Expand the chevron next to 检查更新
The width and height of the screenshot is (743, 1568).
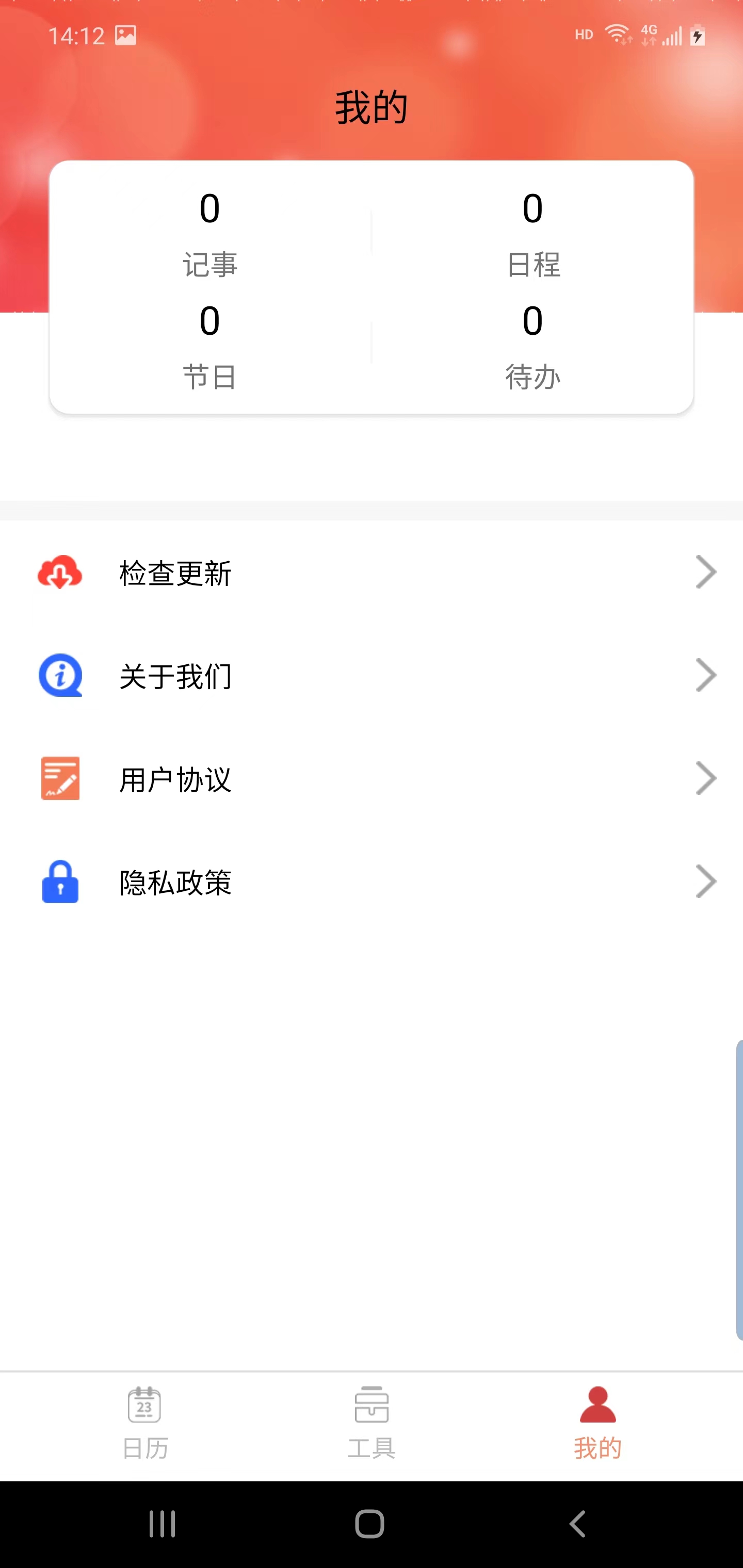point(705,571)
